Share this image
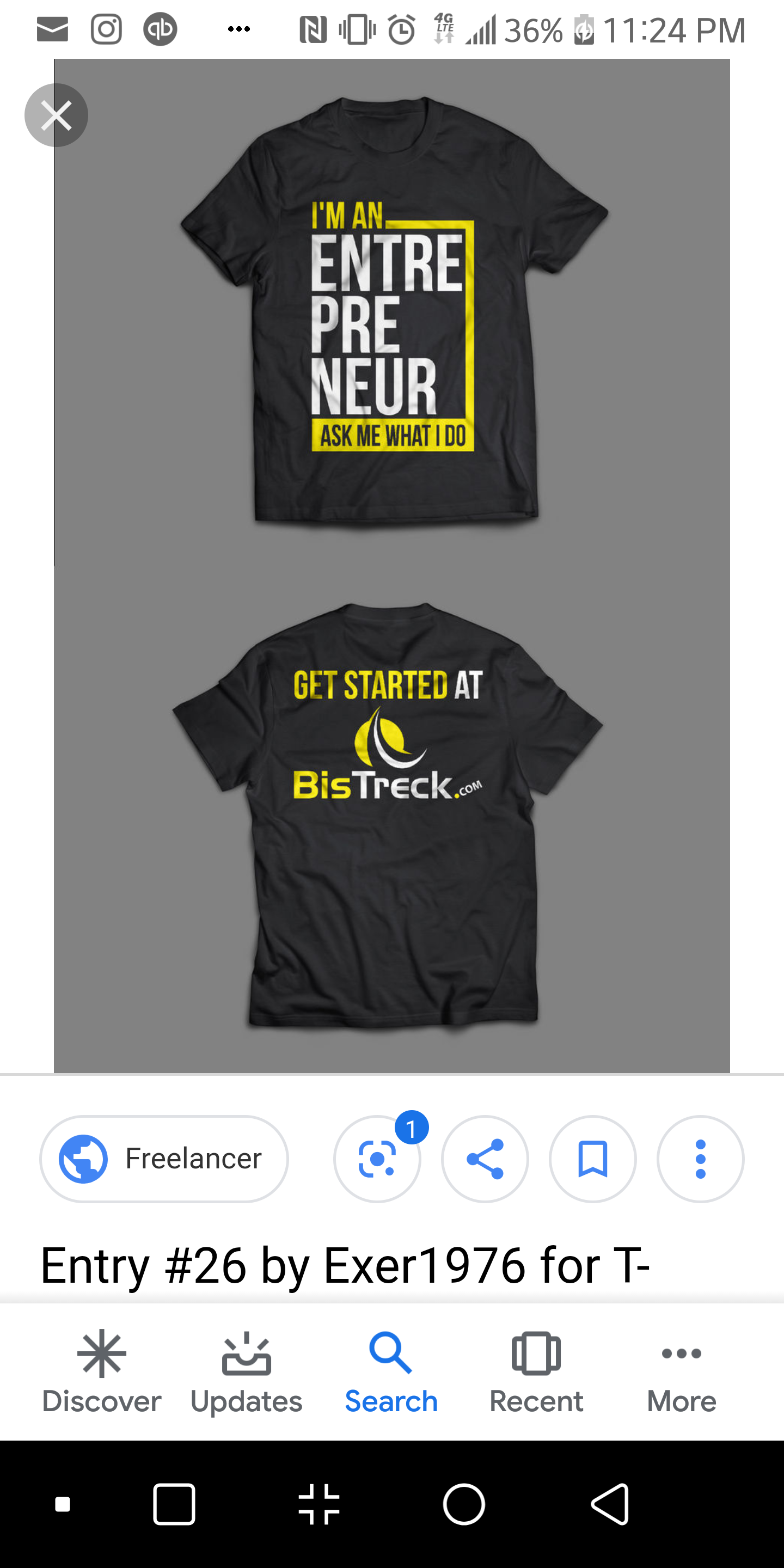784x1568 pixels. [x=485, y=1159]
